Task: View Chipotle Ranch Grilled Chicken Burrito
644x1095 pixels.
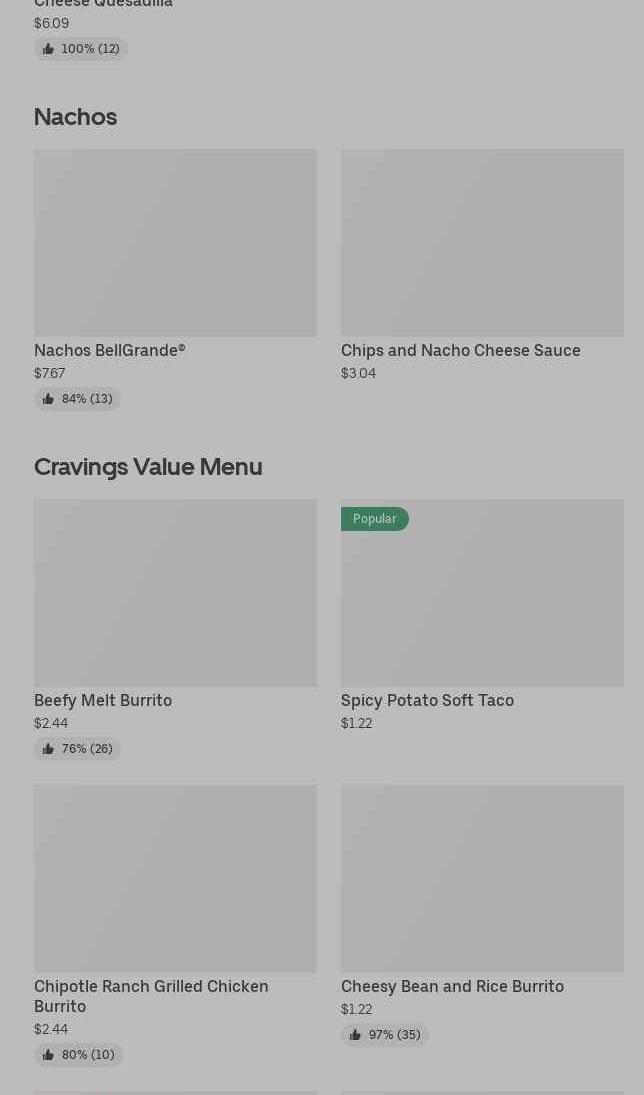Action: 175,925
